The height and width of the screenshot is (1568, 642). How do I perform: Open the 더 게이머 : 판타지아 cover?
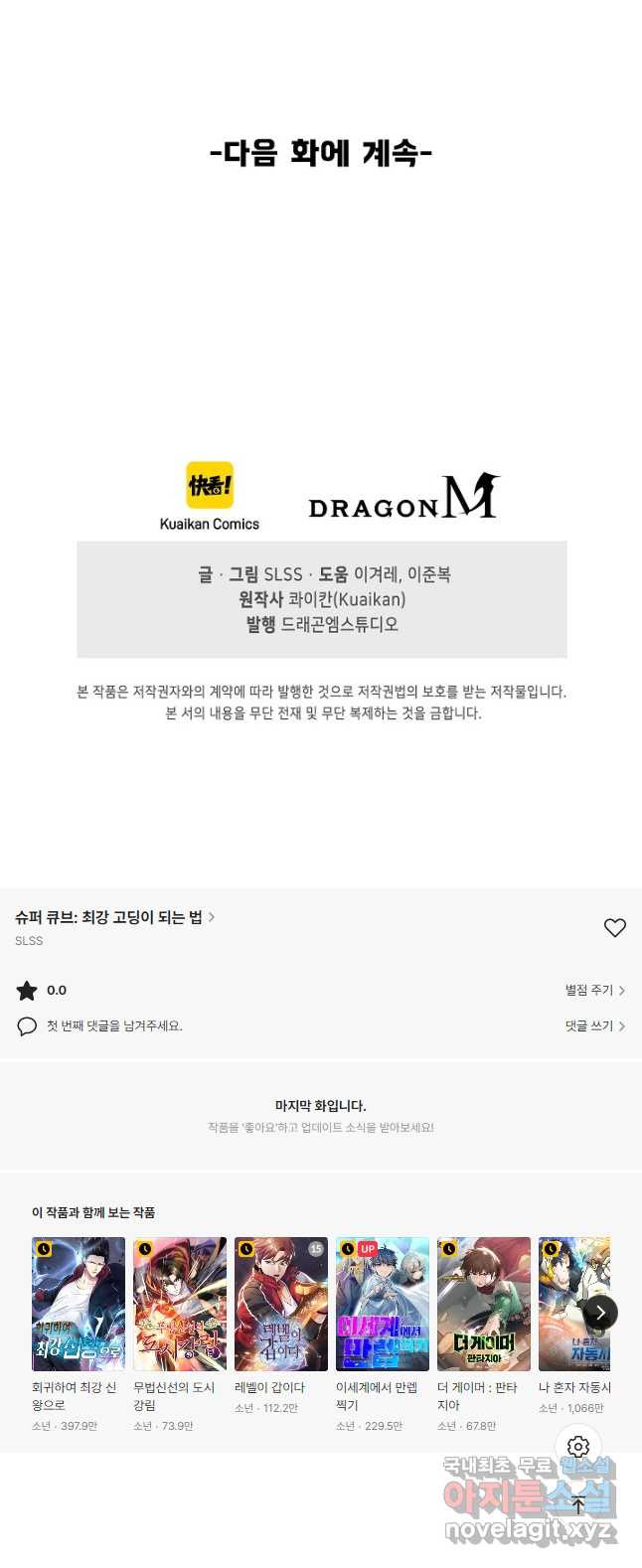pos(484,1304)
